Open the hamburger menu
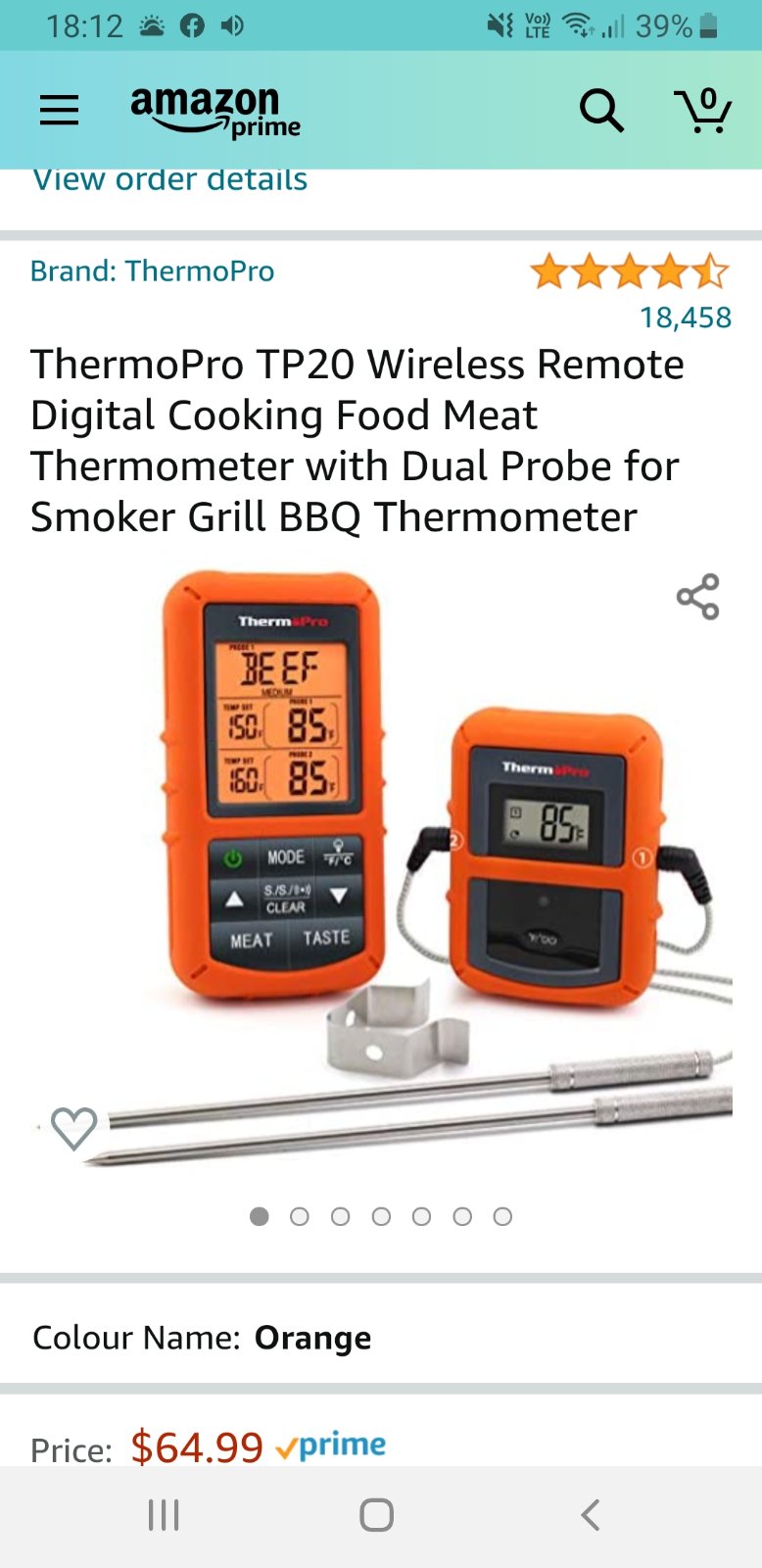The height and width of the screenshot is (1568, 762). pos(59,110)
